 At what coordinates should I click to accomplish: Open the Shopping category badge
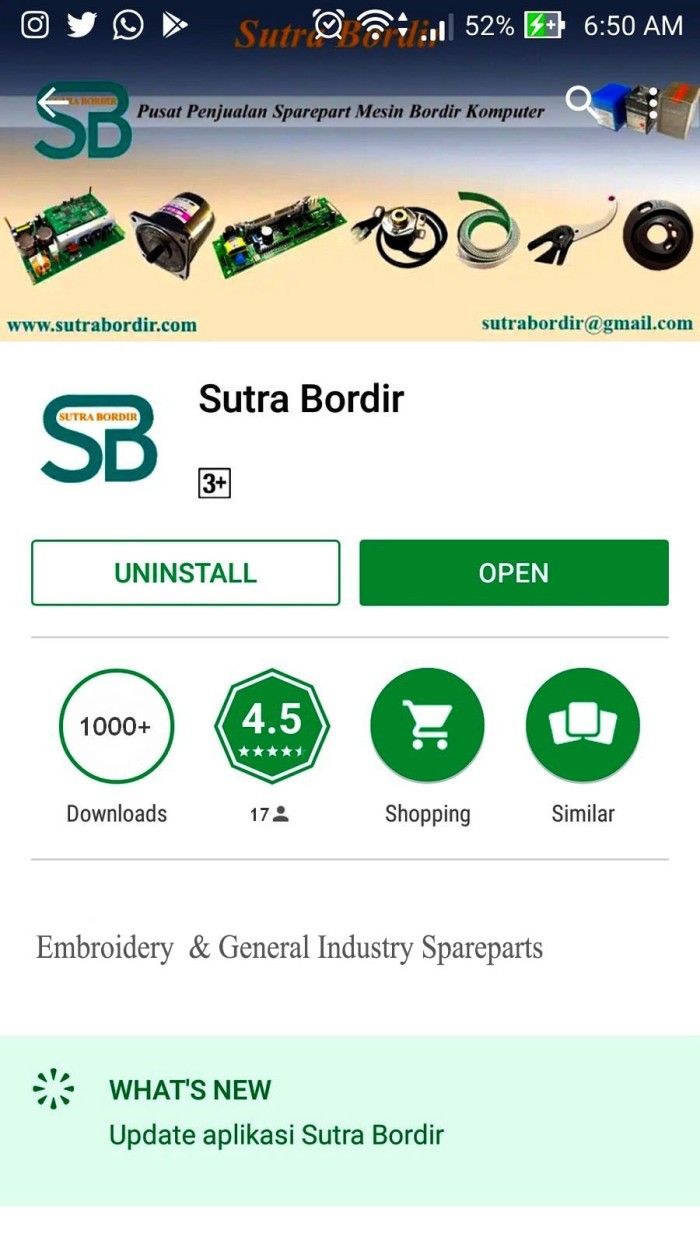(427, 725)
